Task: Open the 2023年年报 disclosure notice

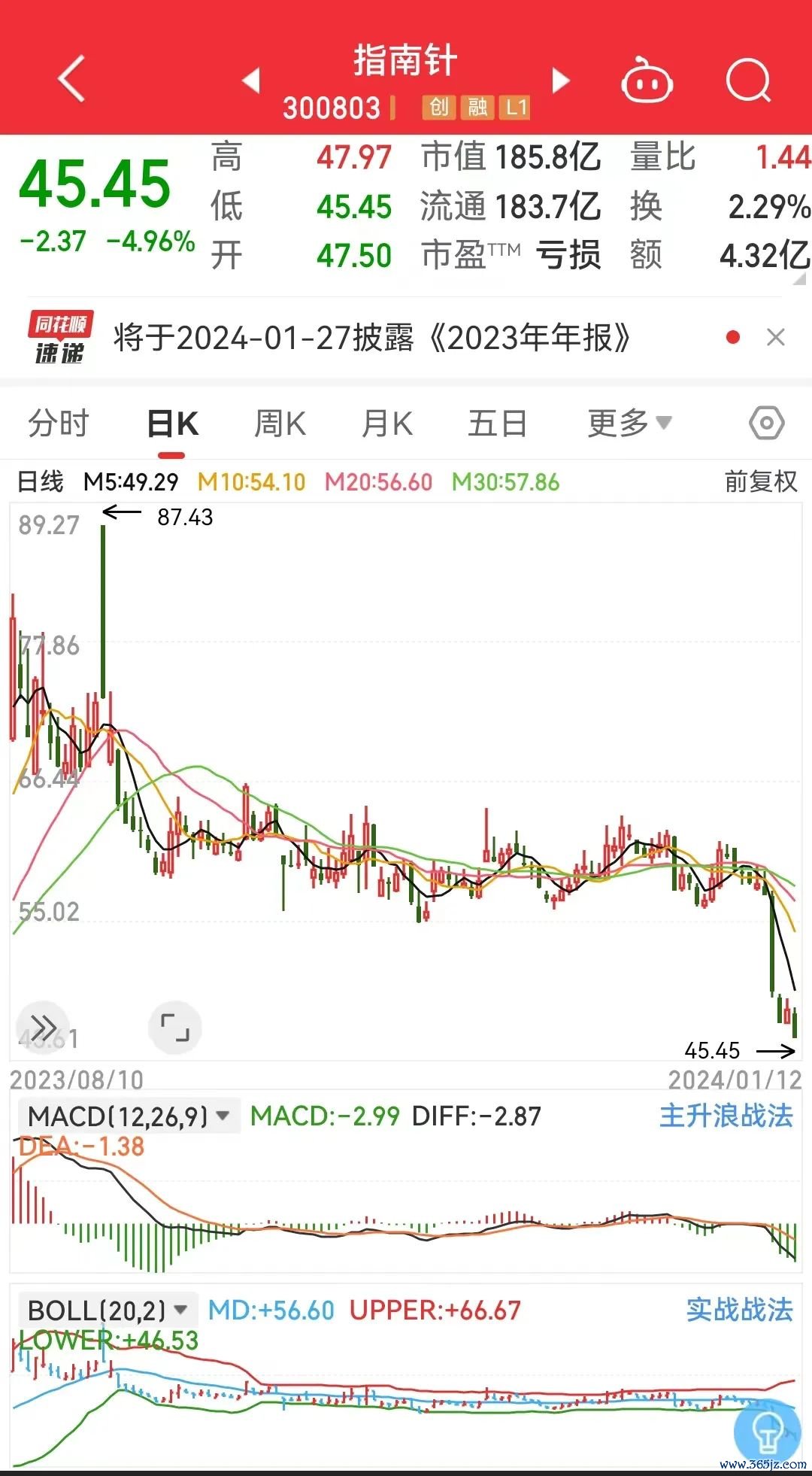Action: [x=372, y=338]
